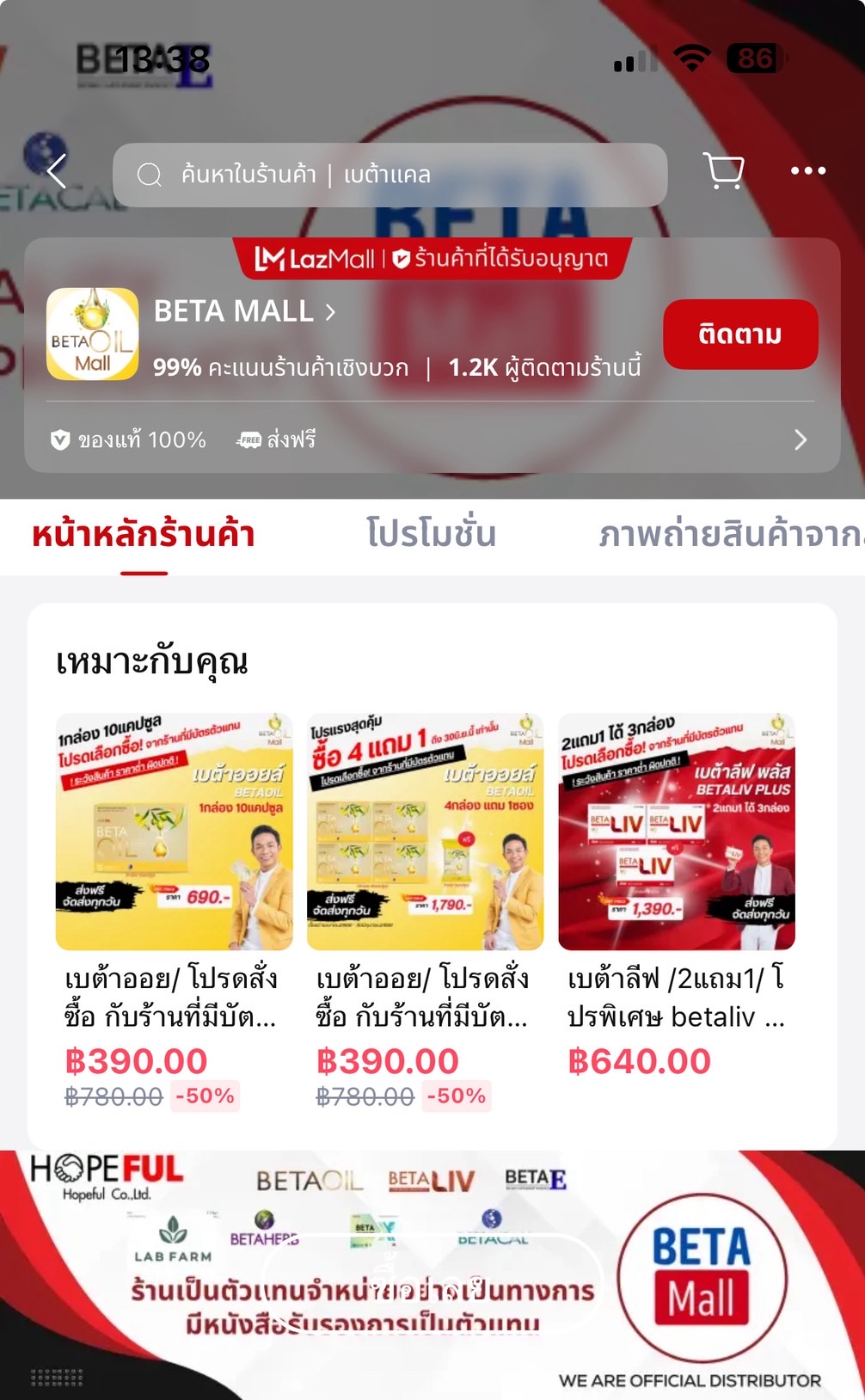
Task: Open the shopping cart
Action: 723,171
